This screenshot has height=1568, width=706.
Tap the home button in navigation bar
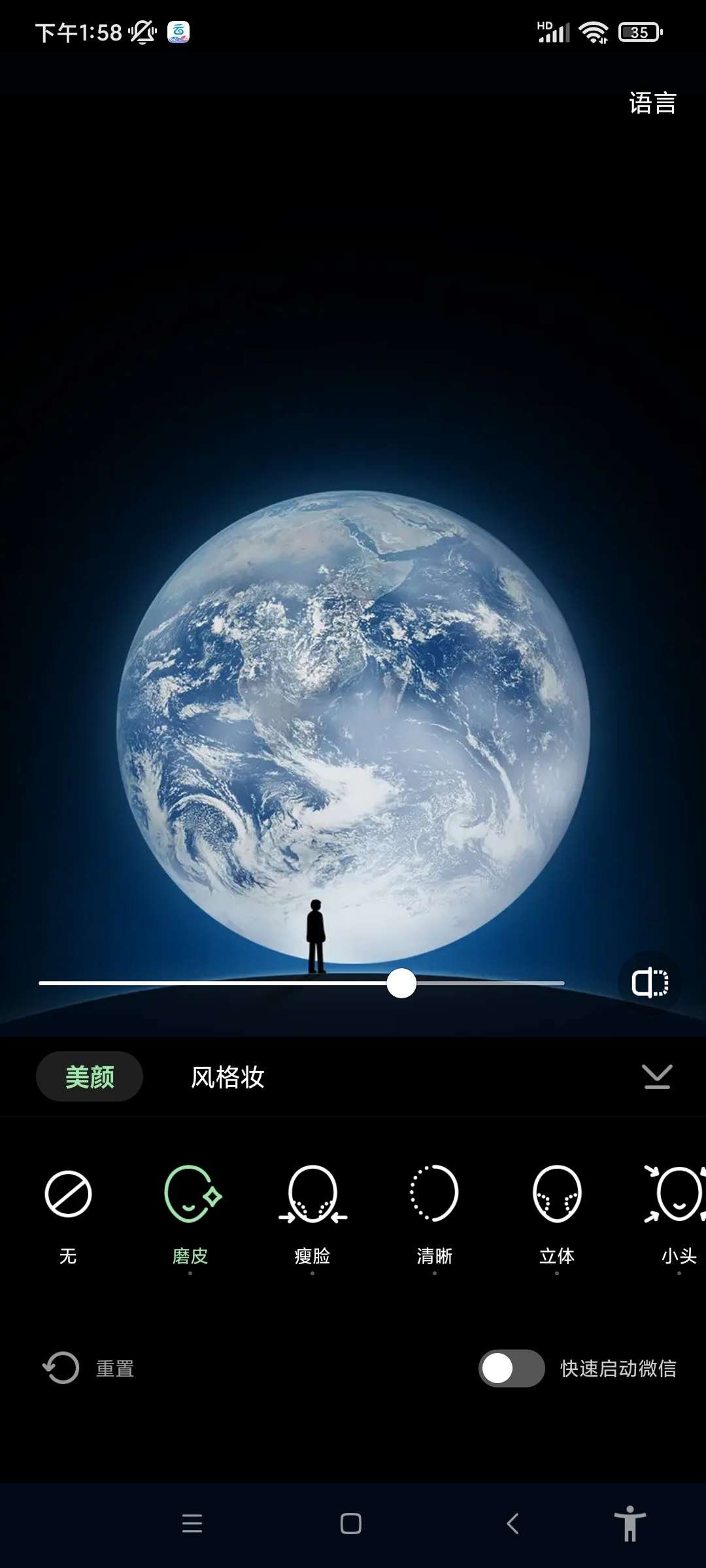pos(352,1524)
